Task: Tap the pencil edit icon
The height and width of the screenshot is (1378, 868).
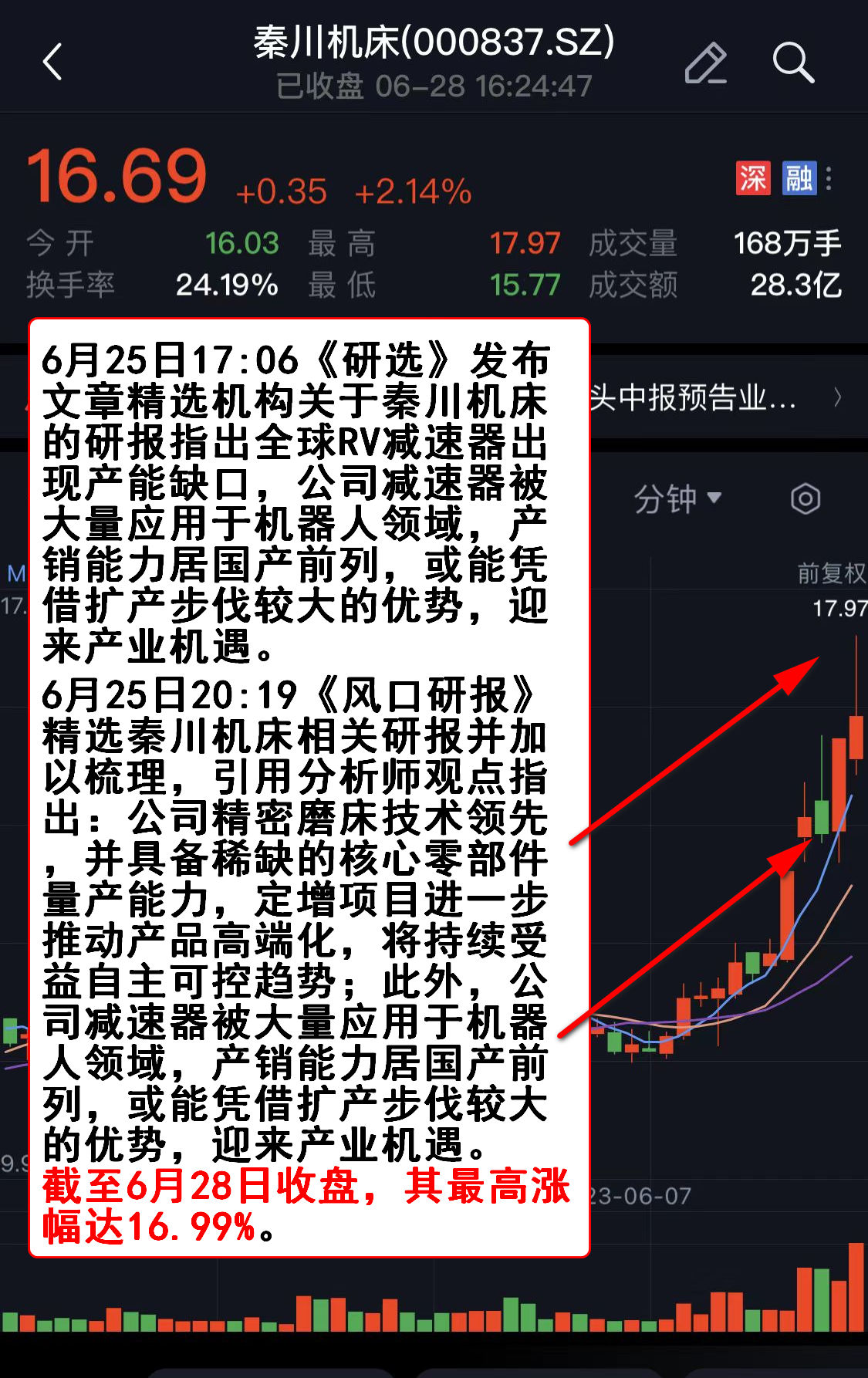Action: pos(705,63)
